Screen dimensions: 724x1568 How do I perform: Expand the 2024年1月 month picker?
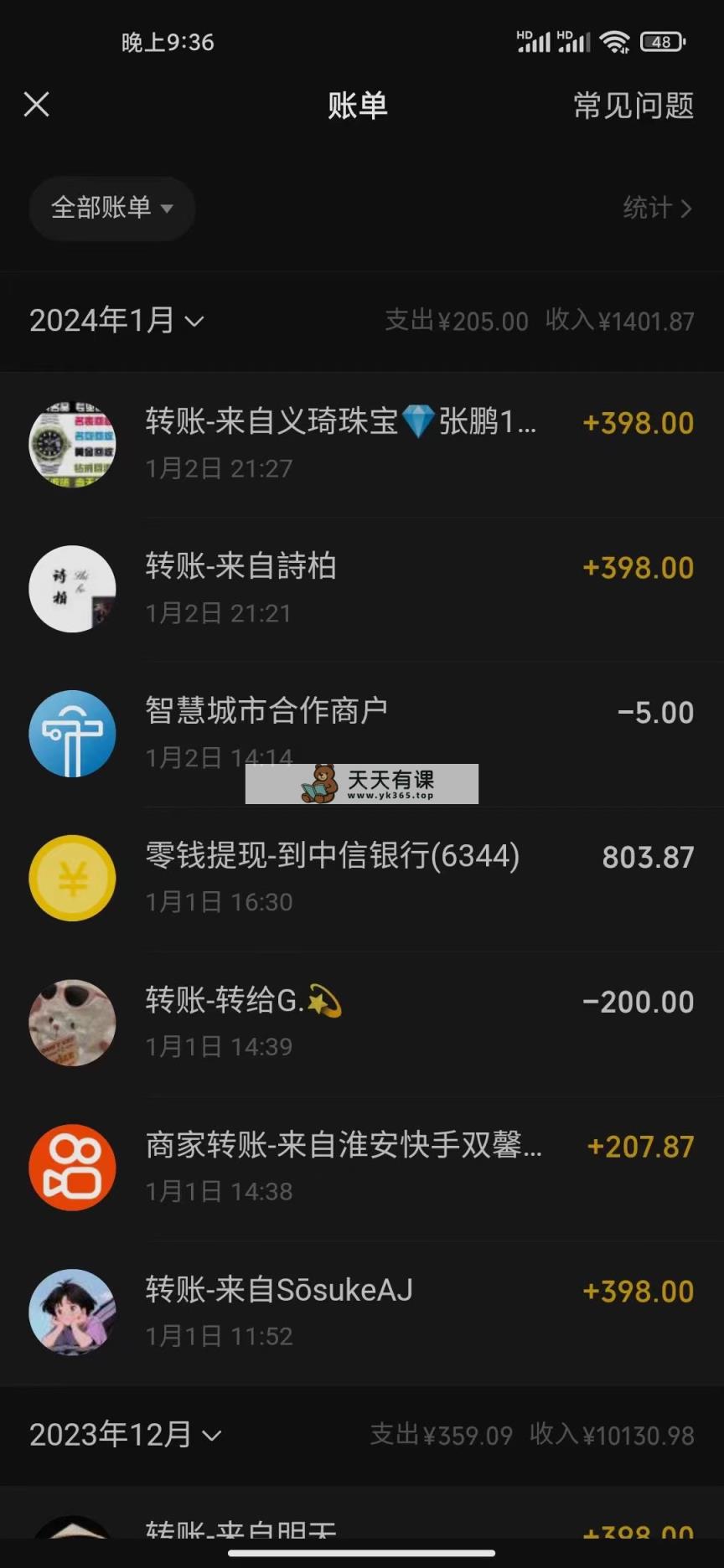click(x=116, y=321)
